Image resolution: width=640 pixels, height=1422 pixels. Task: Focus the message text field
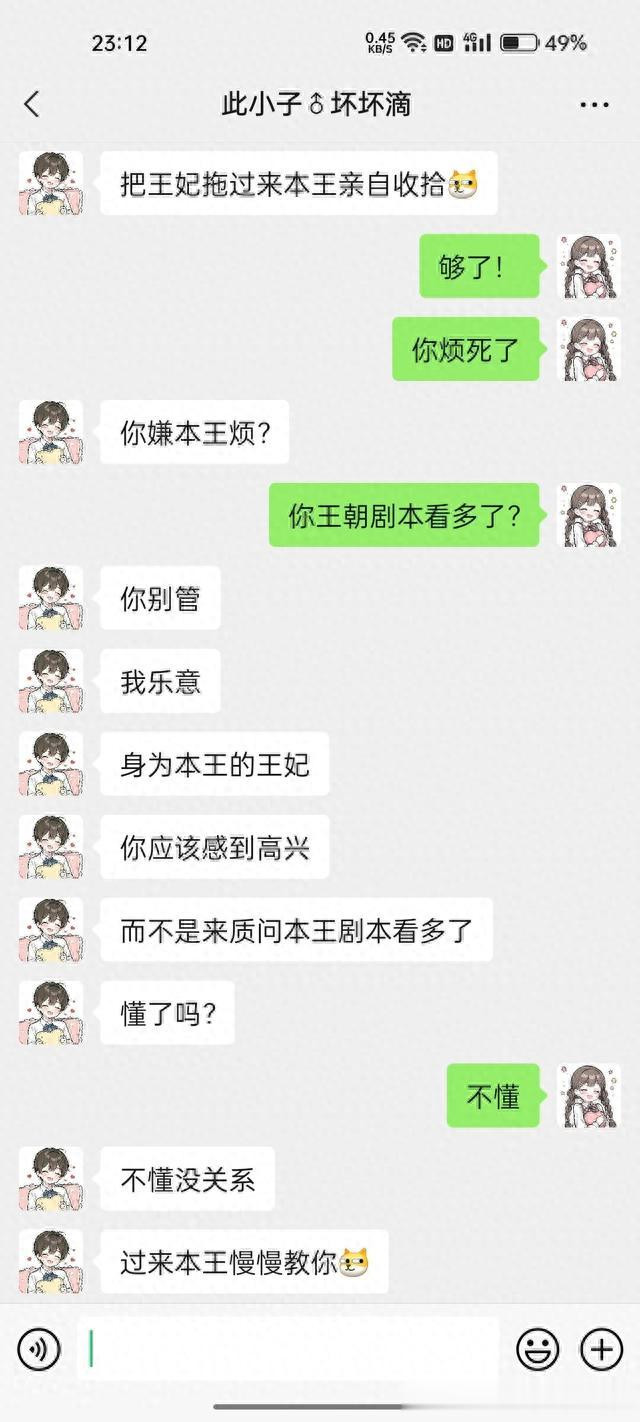288,1349
